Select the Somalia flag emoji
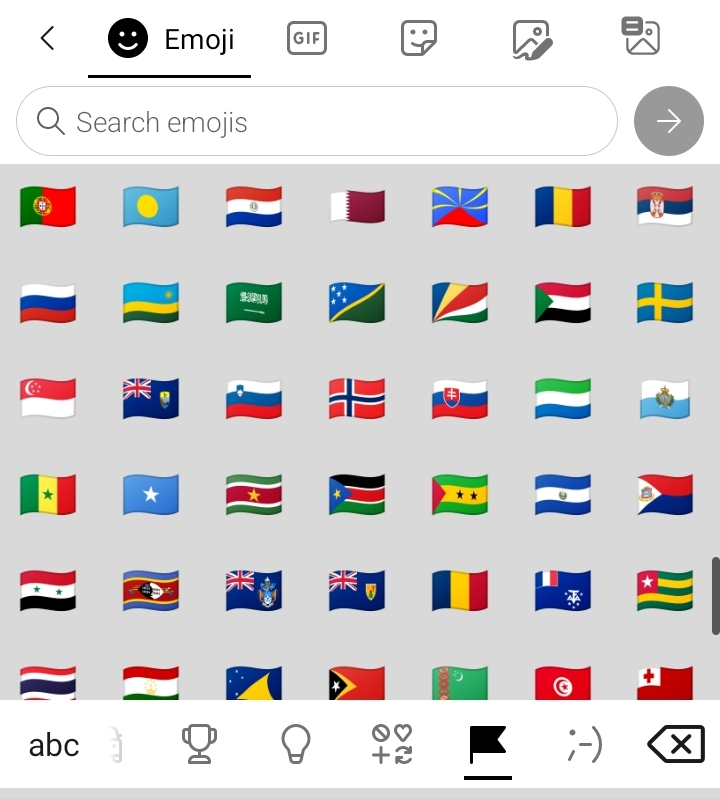 151,494
